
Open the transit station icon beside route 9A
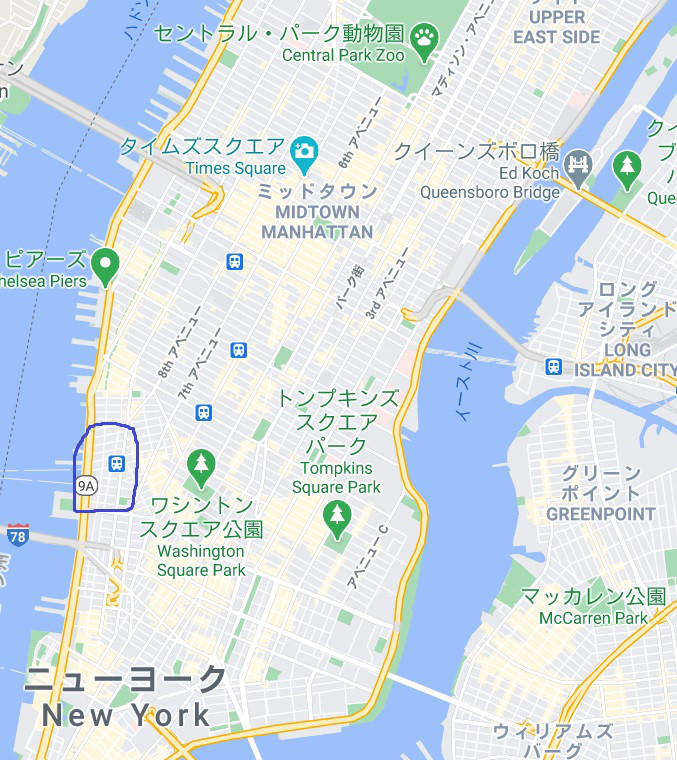point(117,463)
